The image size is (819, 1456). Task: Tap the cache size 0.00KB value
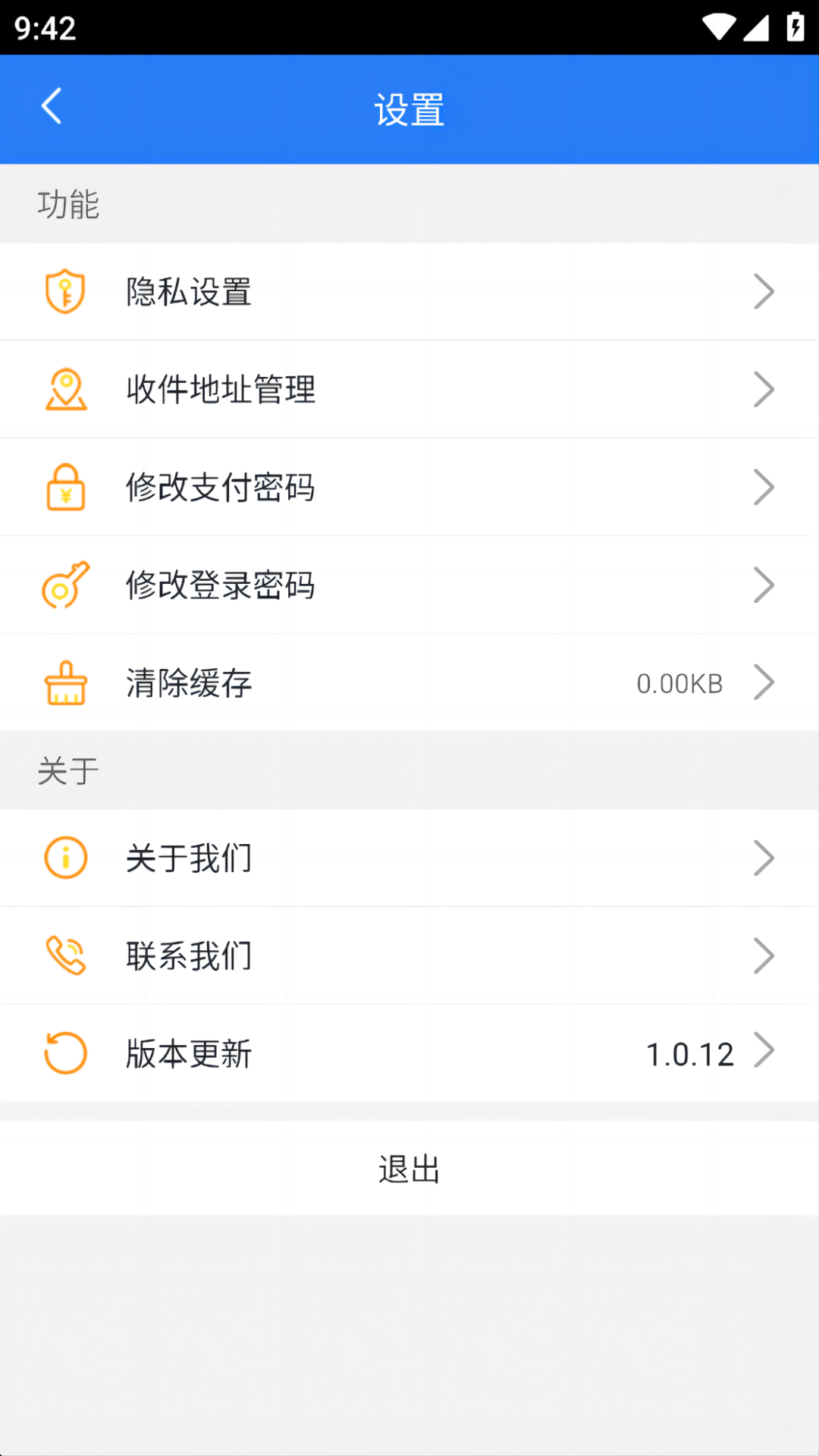pyautogui.click(x=679, y=682)
